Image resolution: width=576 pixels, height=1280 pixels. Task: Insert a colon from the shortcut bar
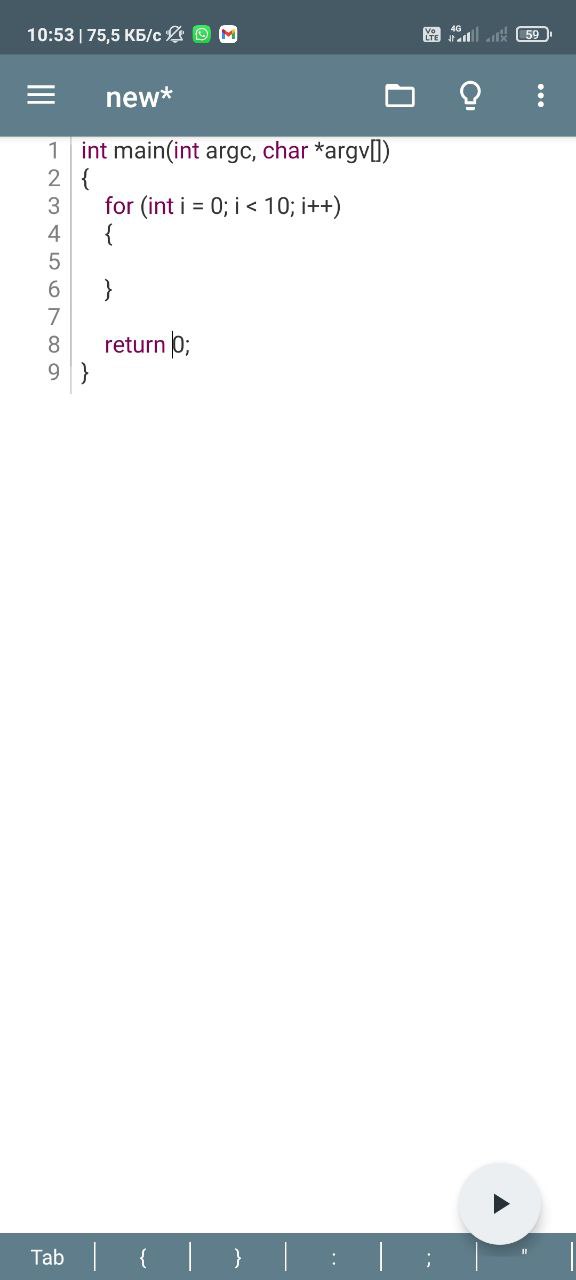[x=334, y=1257]
